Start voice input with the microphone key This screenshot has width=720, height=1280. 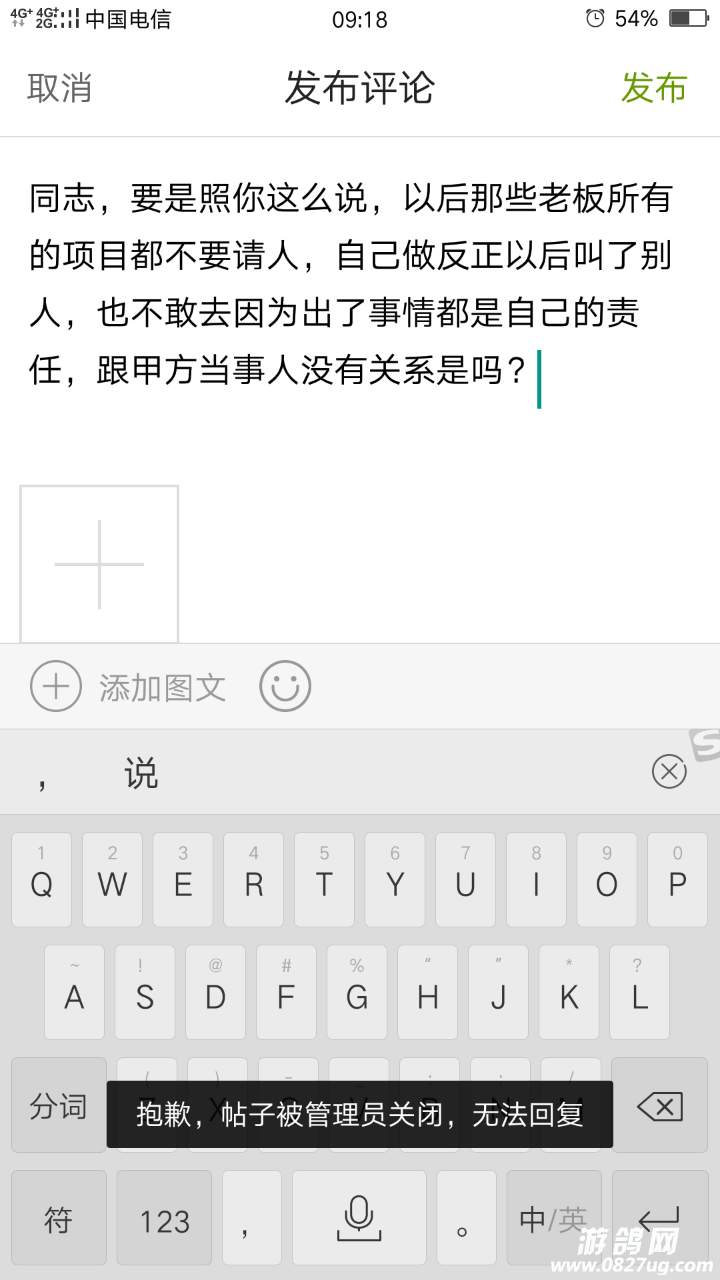click(359, 1218)
